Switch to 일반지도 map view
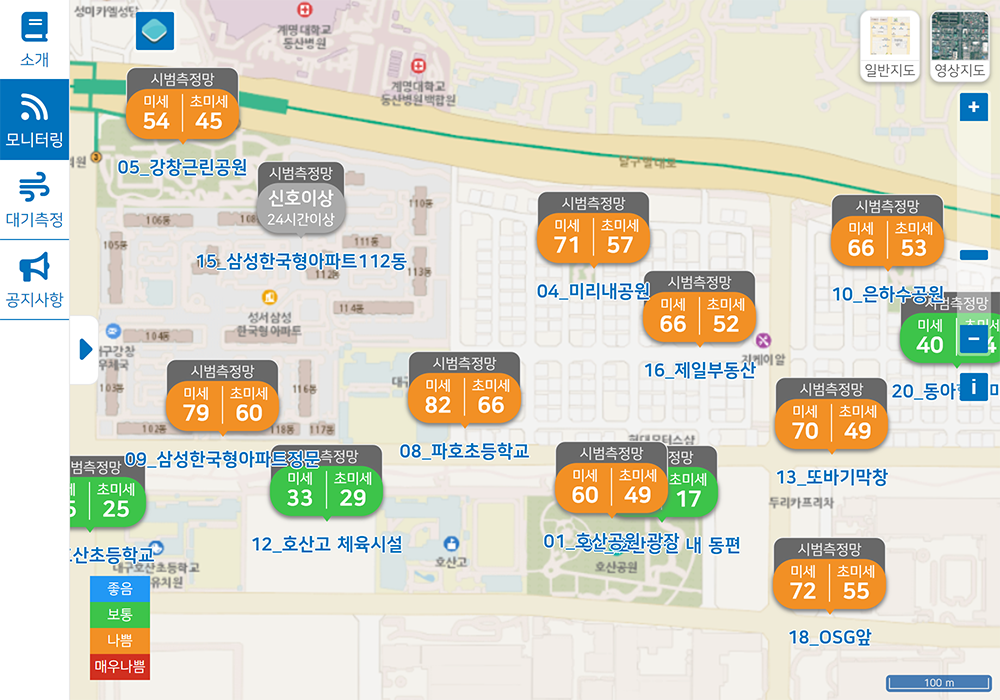This screenshot has width=1000, height=700. (889, 46)
